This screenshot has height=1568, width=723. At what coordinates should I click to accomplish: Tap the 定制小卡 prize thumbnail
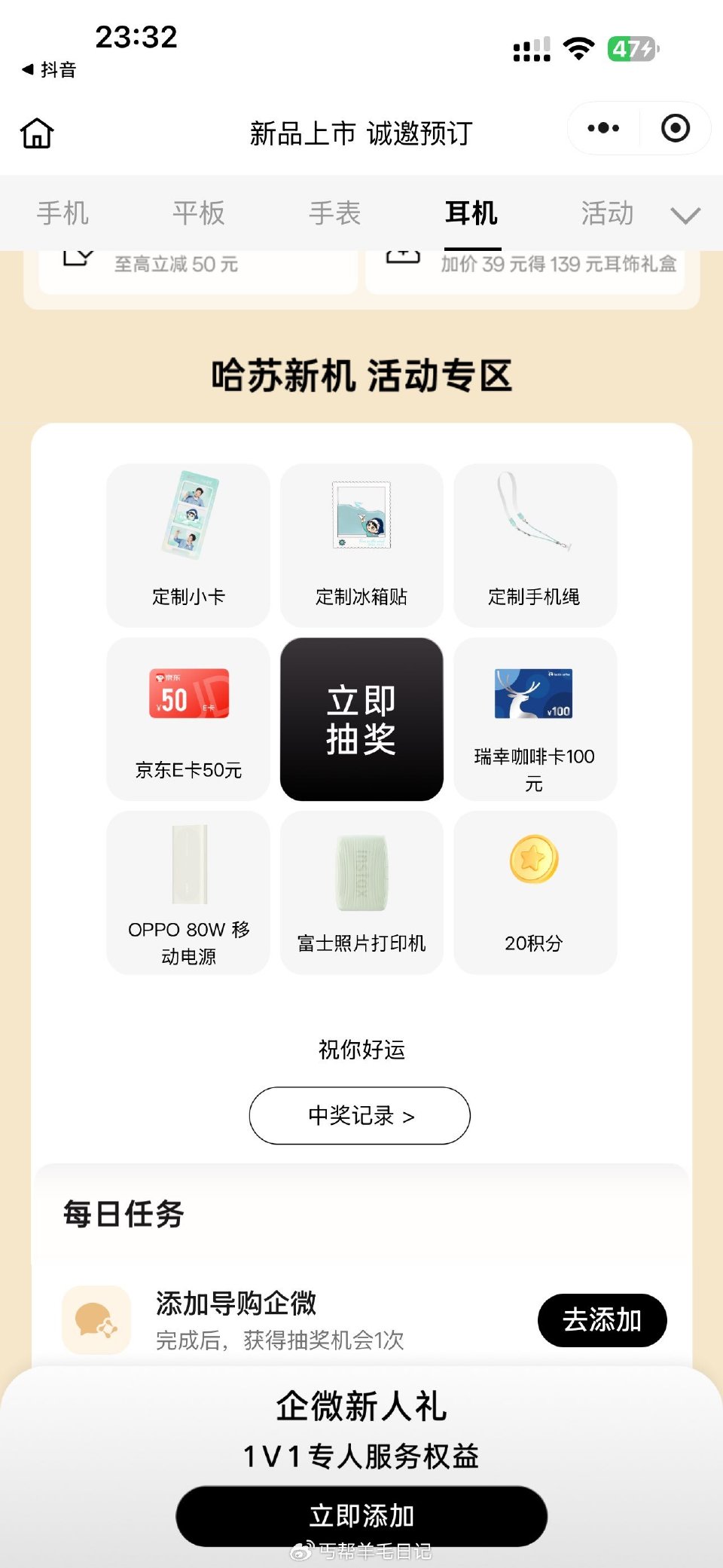click(x=187, y=543)
